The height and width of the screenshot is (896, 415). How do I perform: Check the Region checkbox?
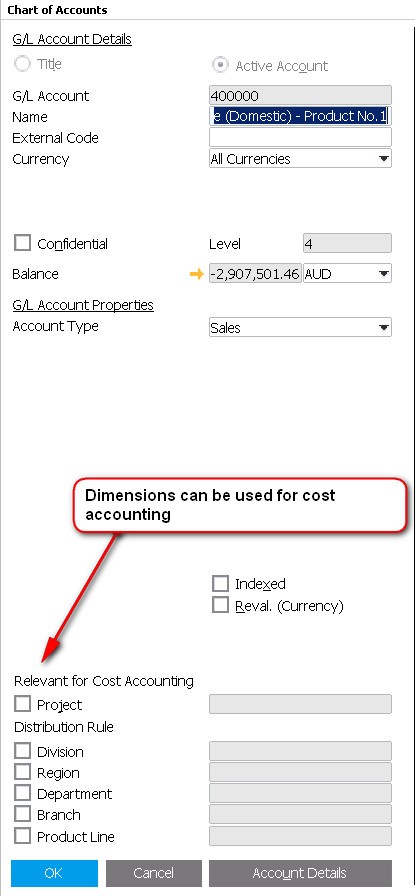[x=22, y=772]
